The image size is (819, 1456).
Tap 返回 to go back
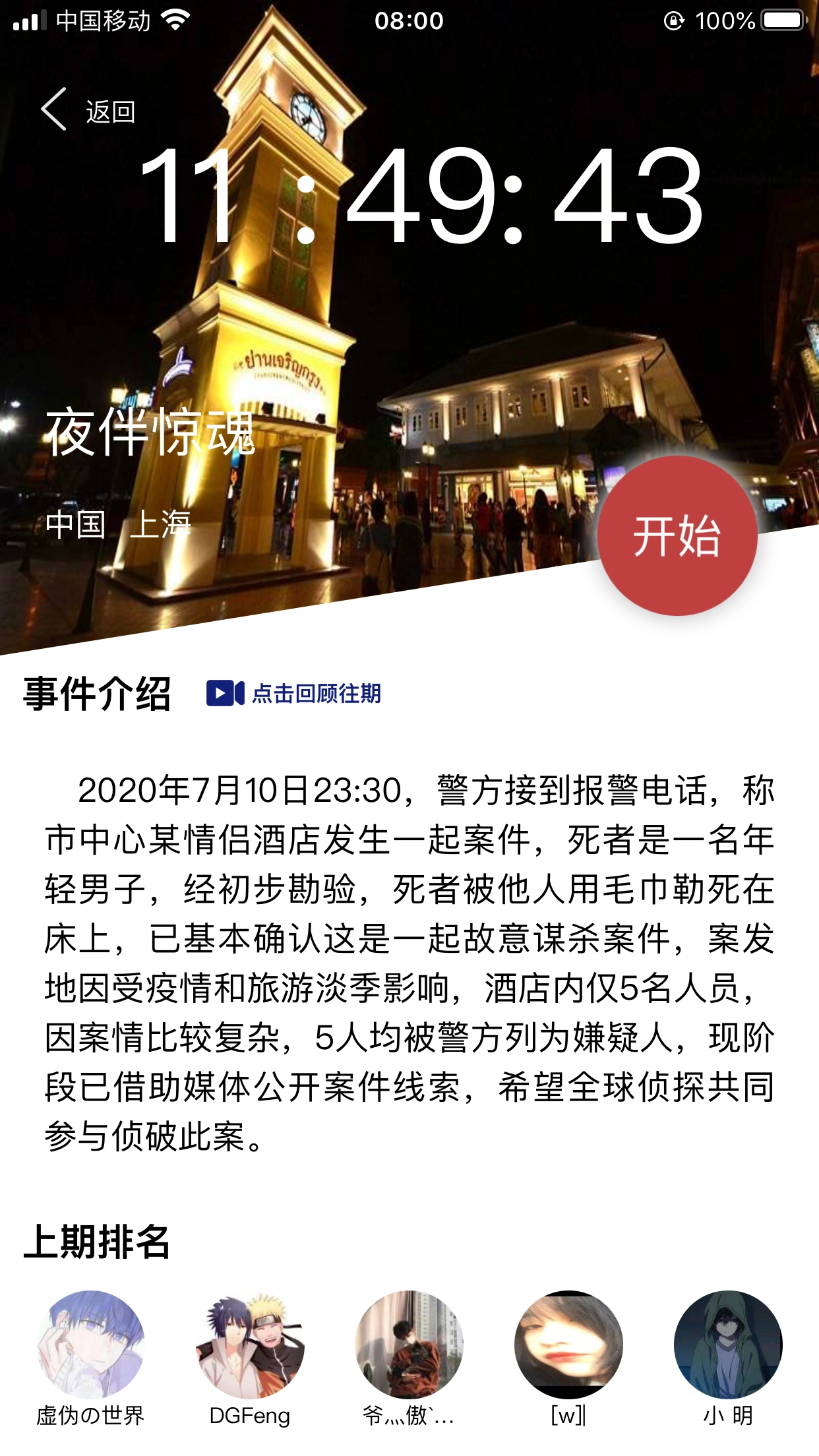click(x=109, y=112)
